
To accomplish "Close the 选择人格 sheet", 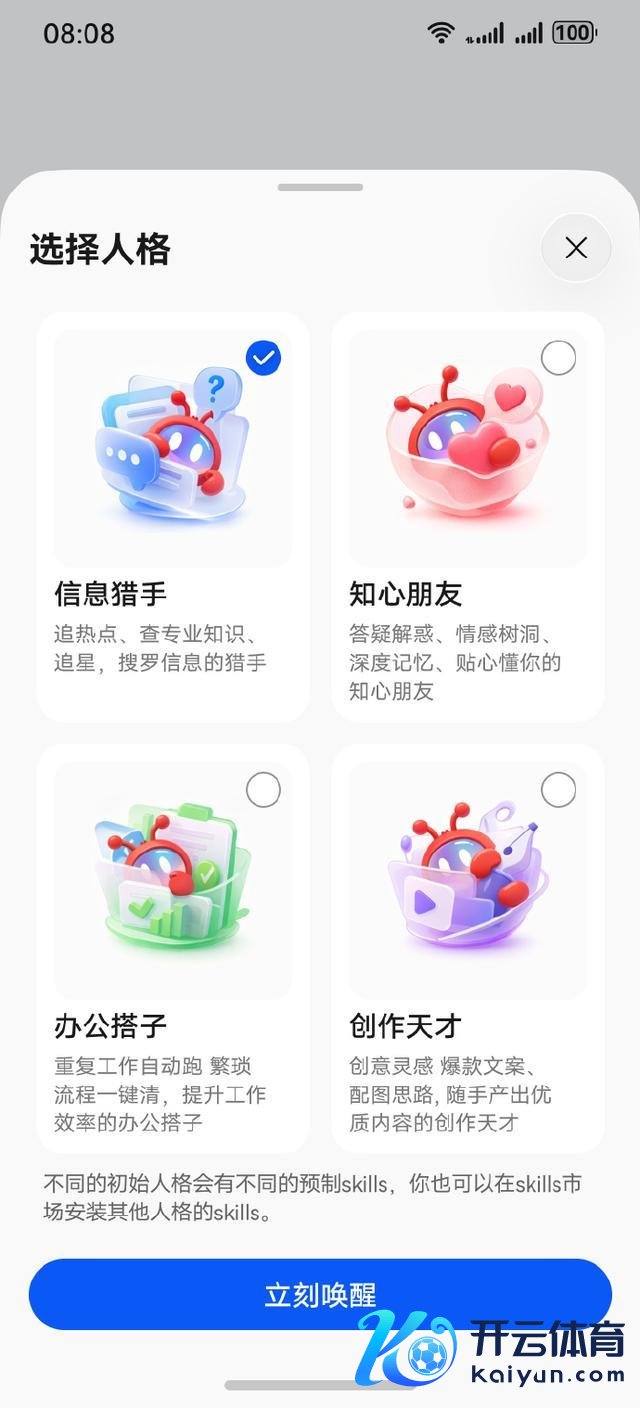I will (x=576, y=248).
